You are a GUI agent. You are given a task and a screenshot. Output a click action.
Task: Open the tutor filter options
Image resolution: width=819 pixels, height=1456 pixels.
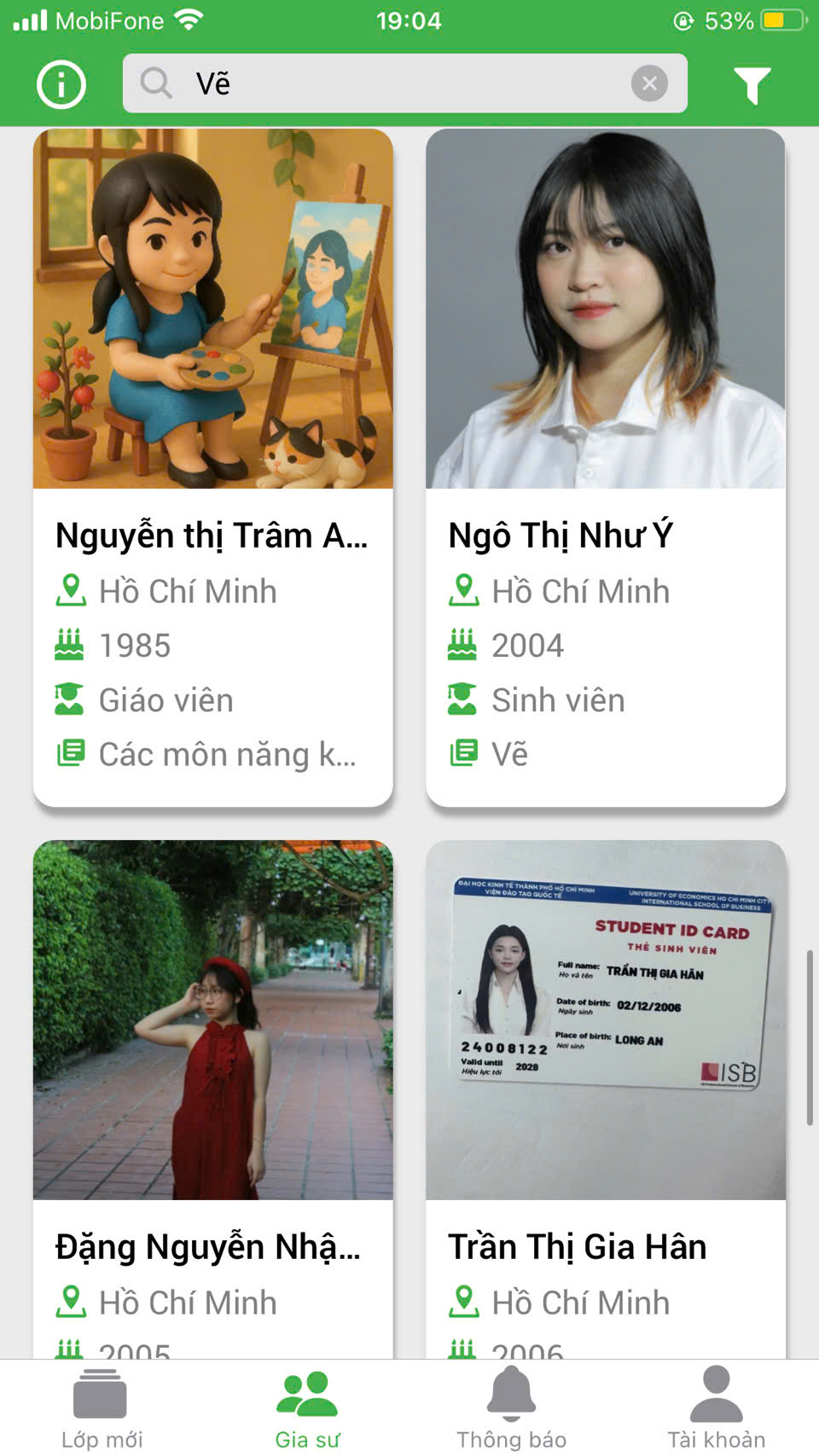click(752, 84)
